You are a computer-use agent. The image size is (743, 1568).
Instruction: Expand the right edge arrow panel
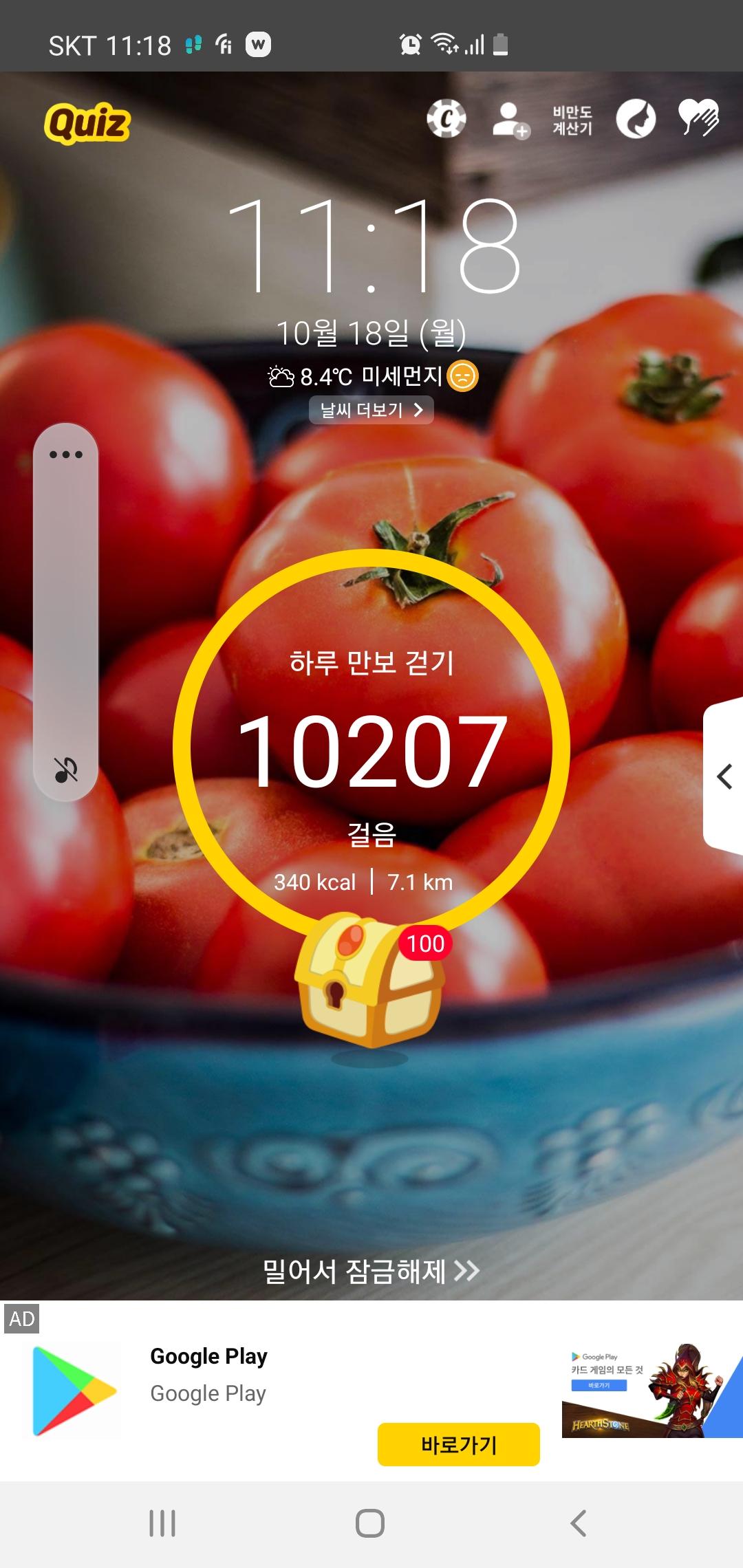coord(724,776)
